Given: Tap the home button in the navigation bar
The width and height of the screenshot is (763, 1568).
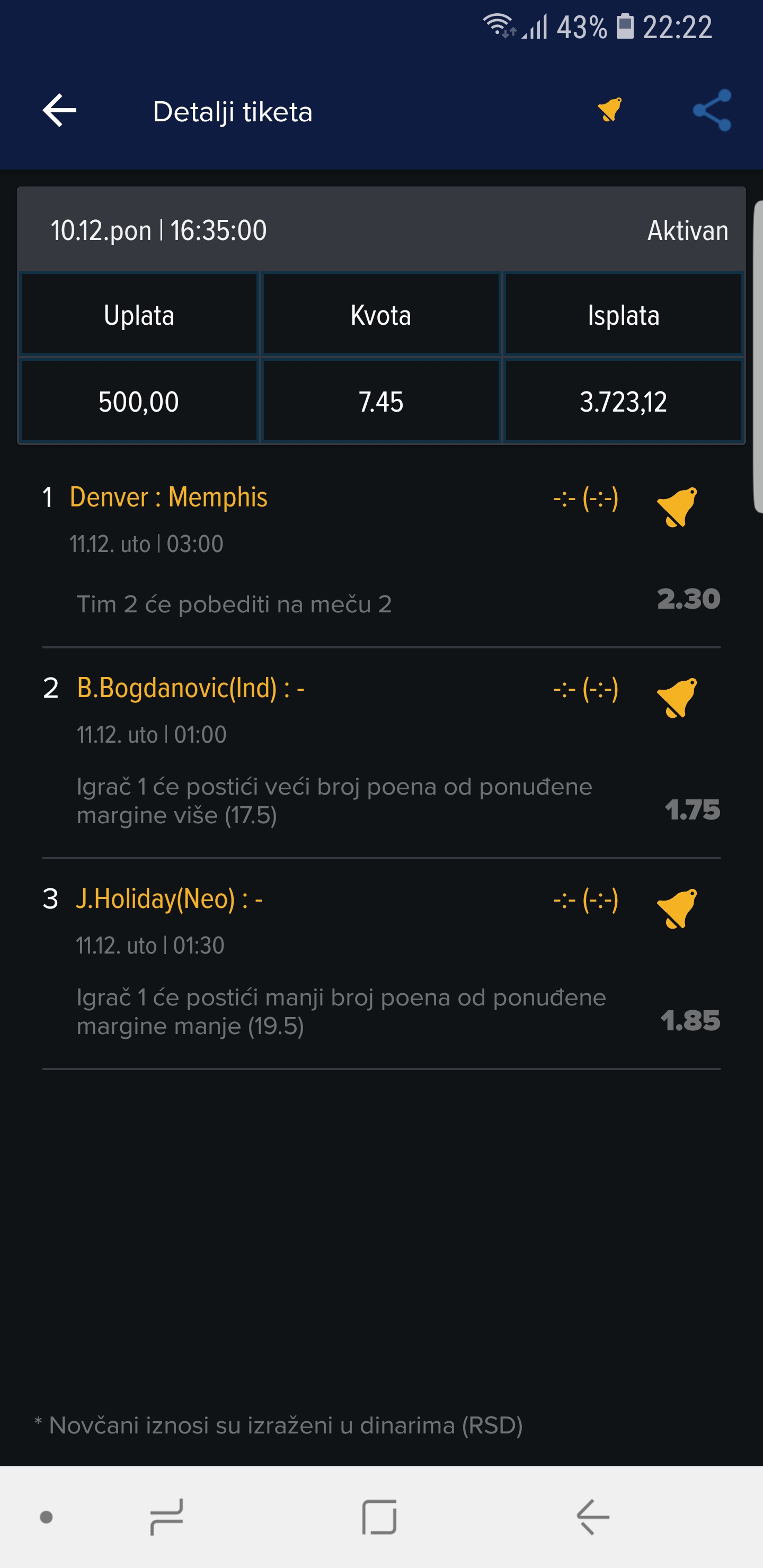Looking at the screenshot, I should (x=379, y=1517).
